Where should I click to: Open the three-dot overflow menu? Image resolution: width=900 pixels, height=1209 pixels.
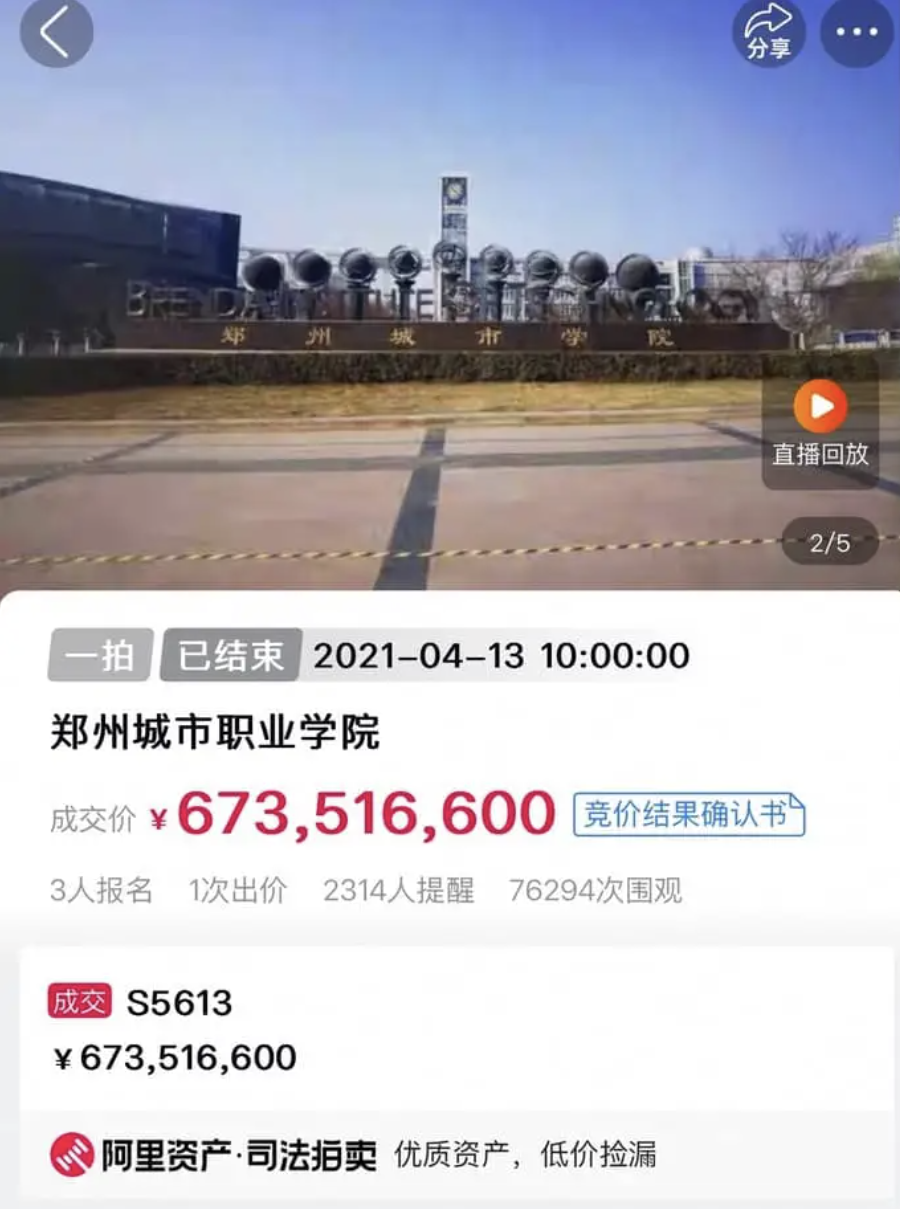[x=856, y=32]
